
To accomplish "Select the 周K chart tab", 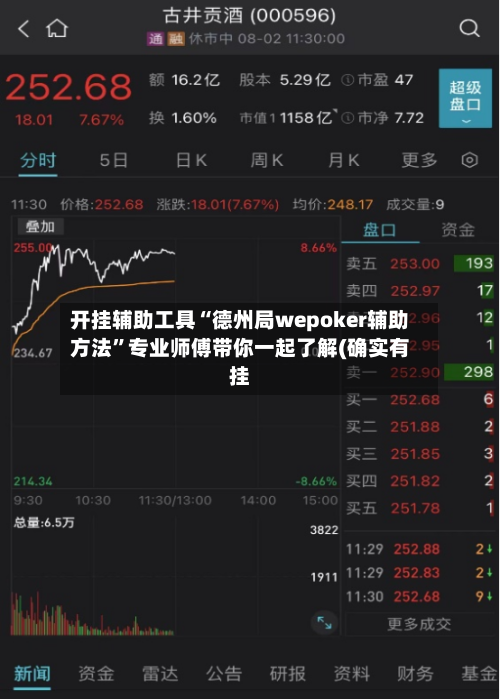I will [x=266, y=160].
